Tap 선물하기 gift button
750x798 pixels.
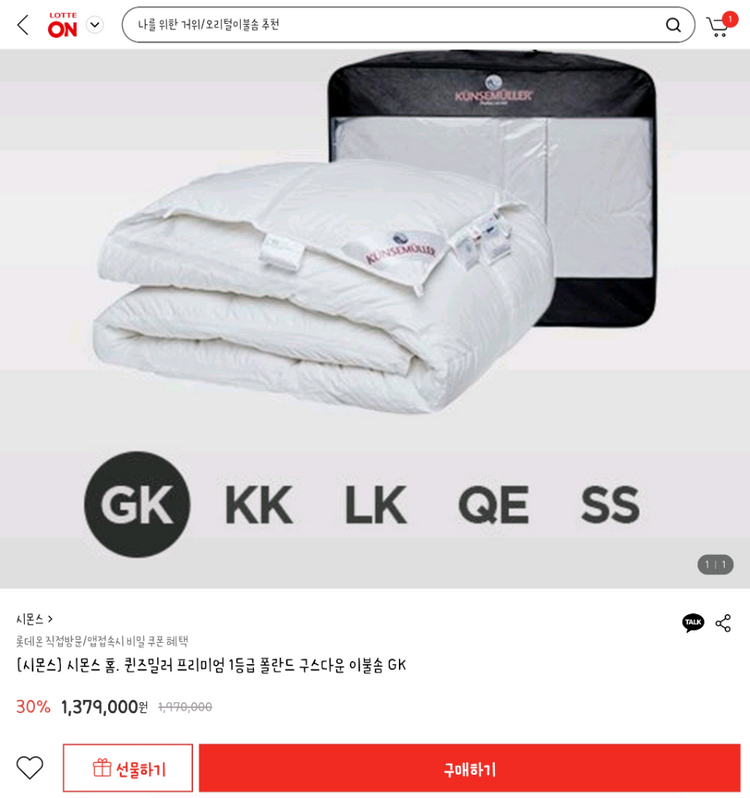click(x=128, y=768)
